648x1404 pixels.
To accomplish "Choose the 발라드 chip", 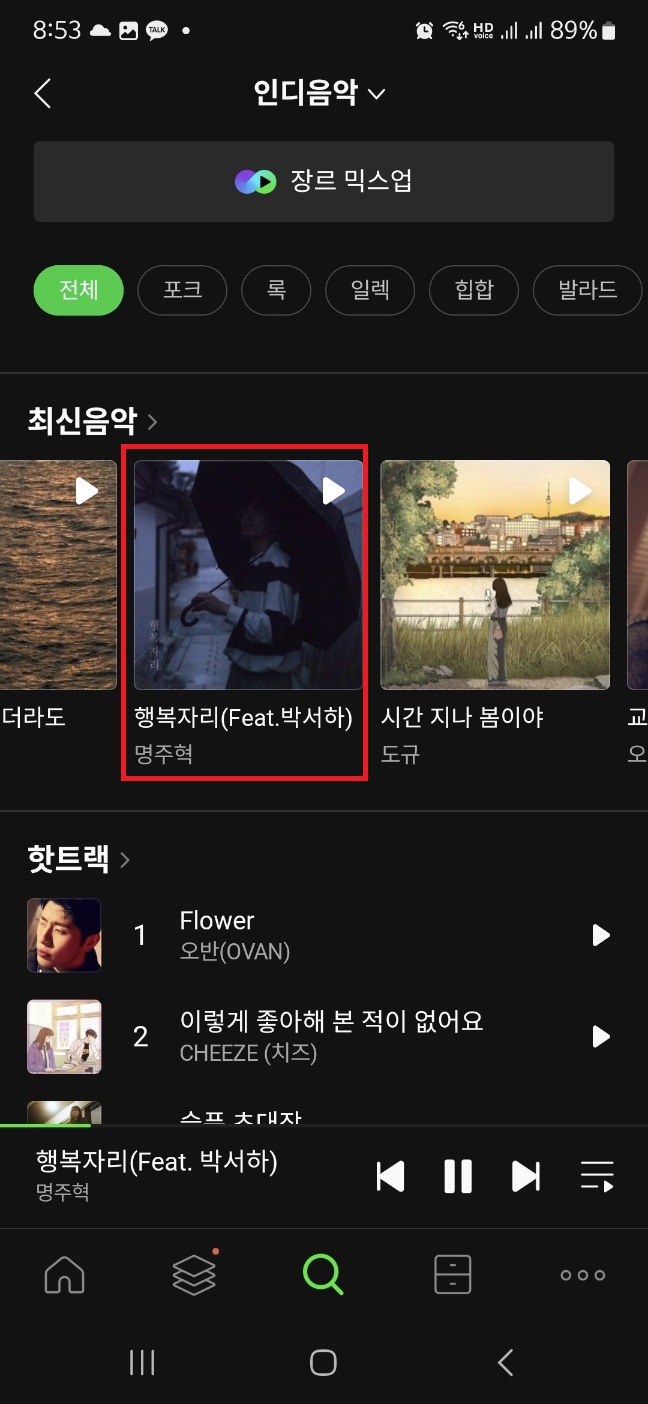I will coord(586,290).
